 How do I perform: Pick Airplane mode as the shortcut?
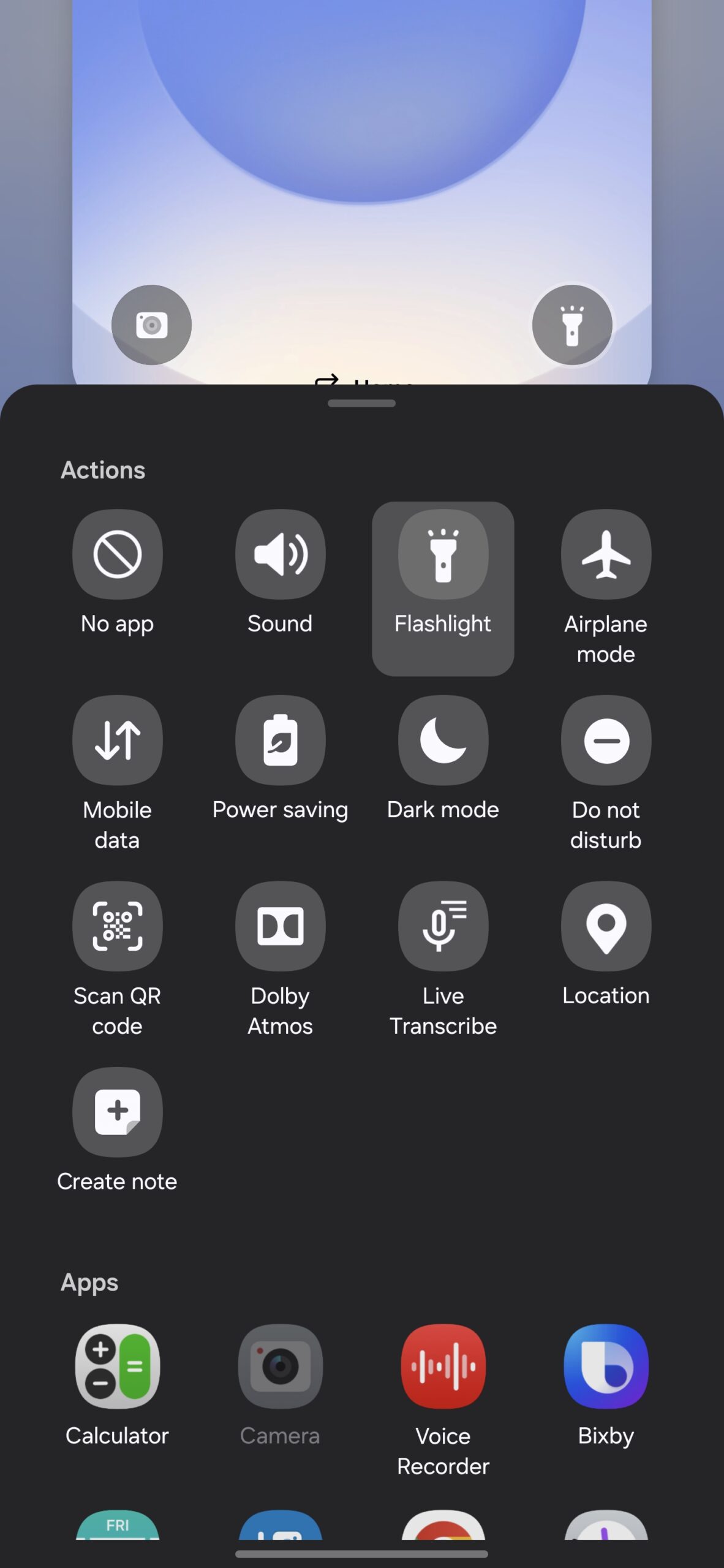coord(606,555)
